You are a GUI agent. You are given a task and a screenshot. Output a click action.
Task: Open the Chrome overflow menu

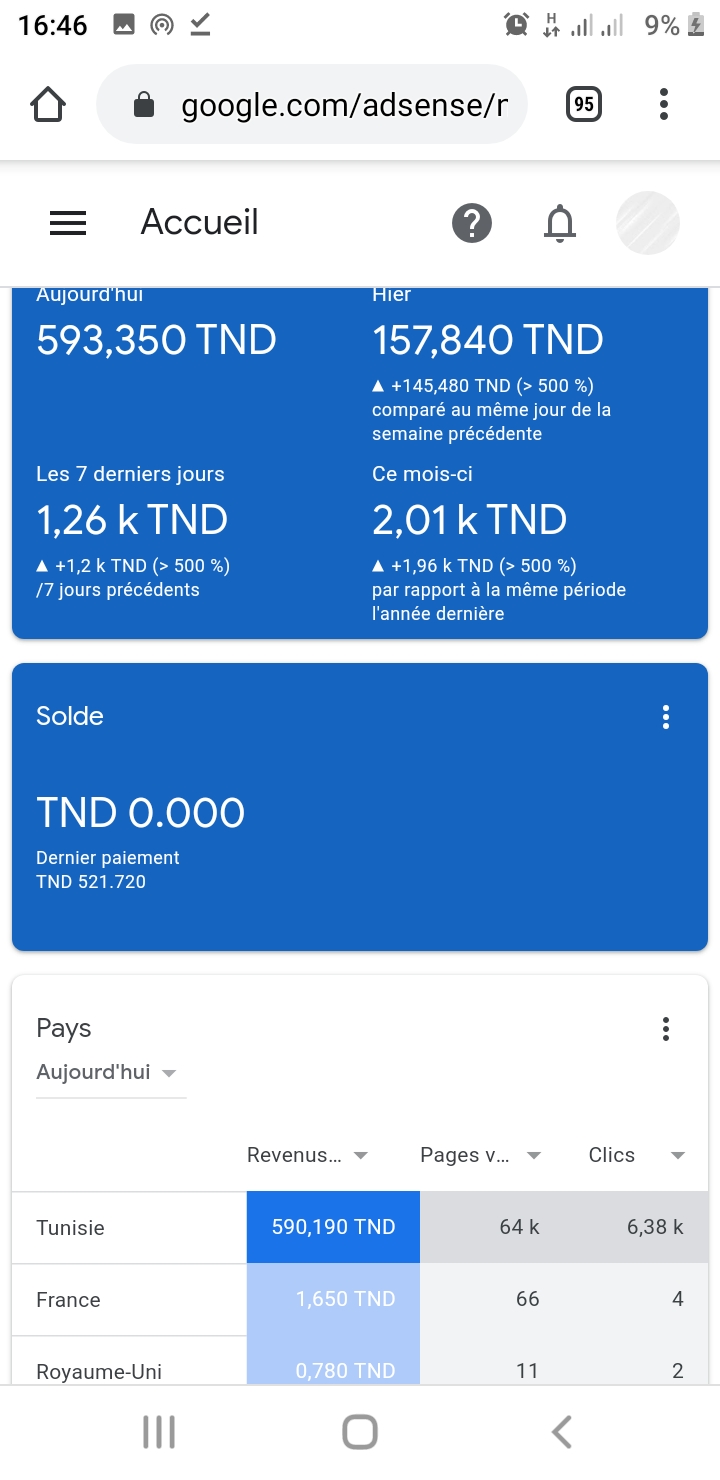664,104
